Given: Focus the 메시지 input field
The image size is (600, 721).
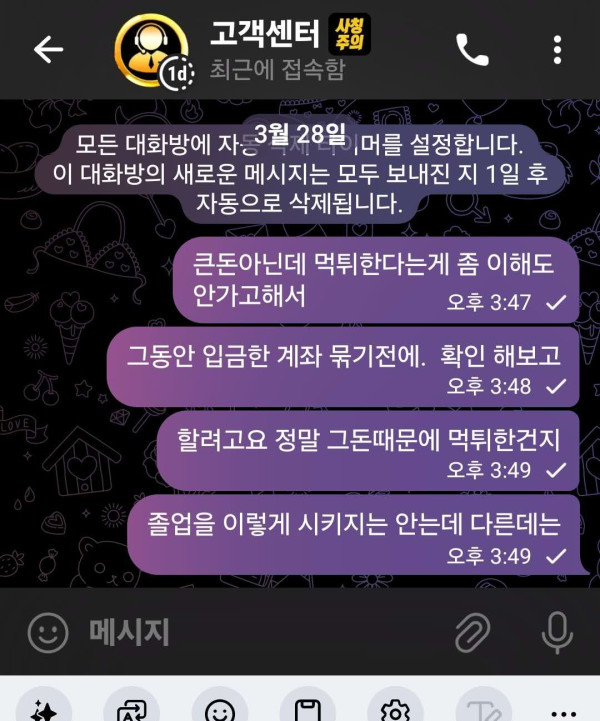Looking at the screenshot, I should pyautogui.click(x=260, y=632).
